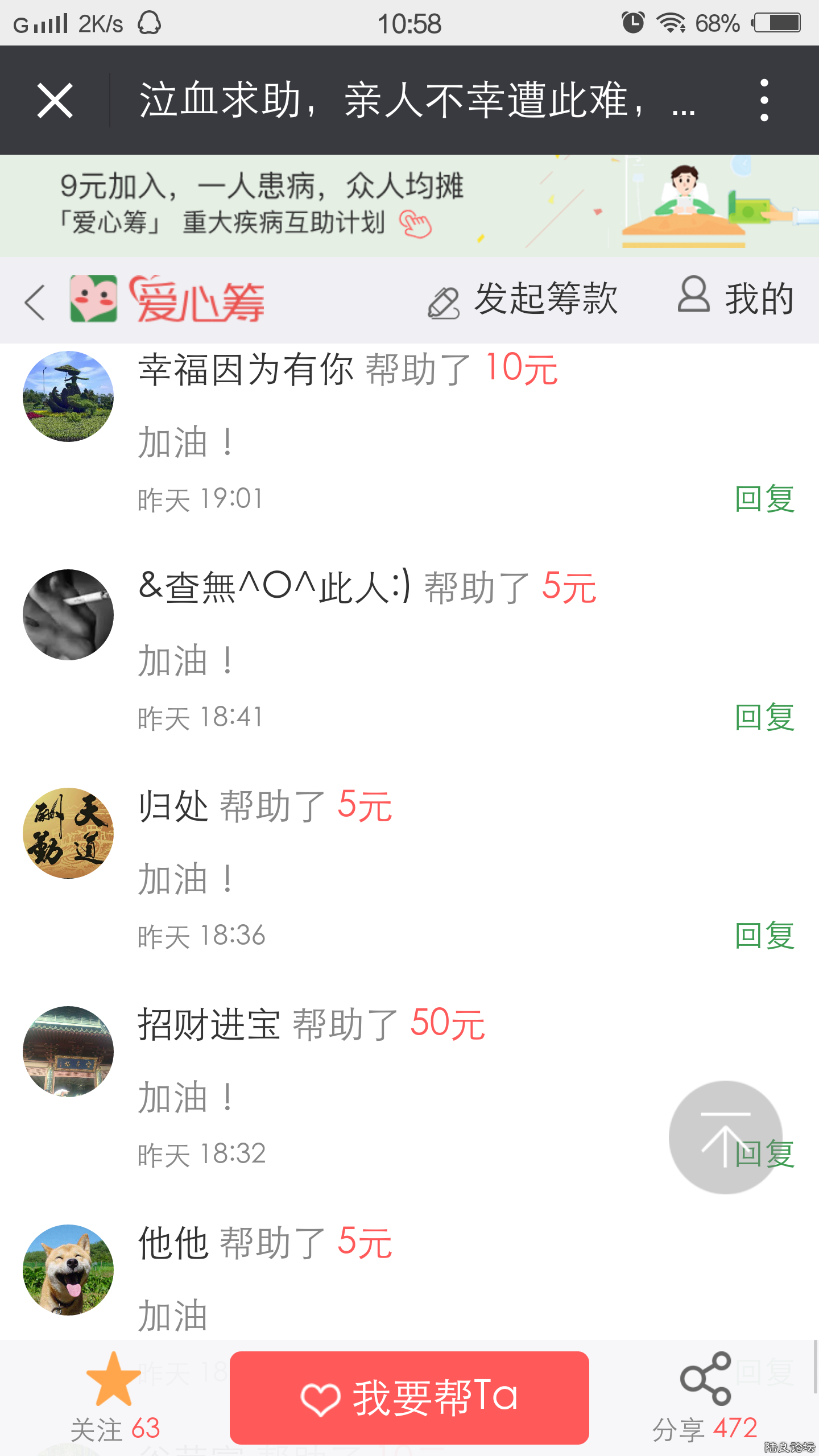The width and height of the screenshot is (819, 1456).
Task: Toggle follow with the yellow 关注 star
Action: tap(113, 1379)
